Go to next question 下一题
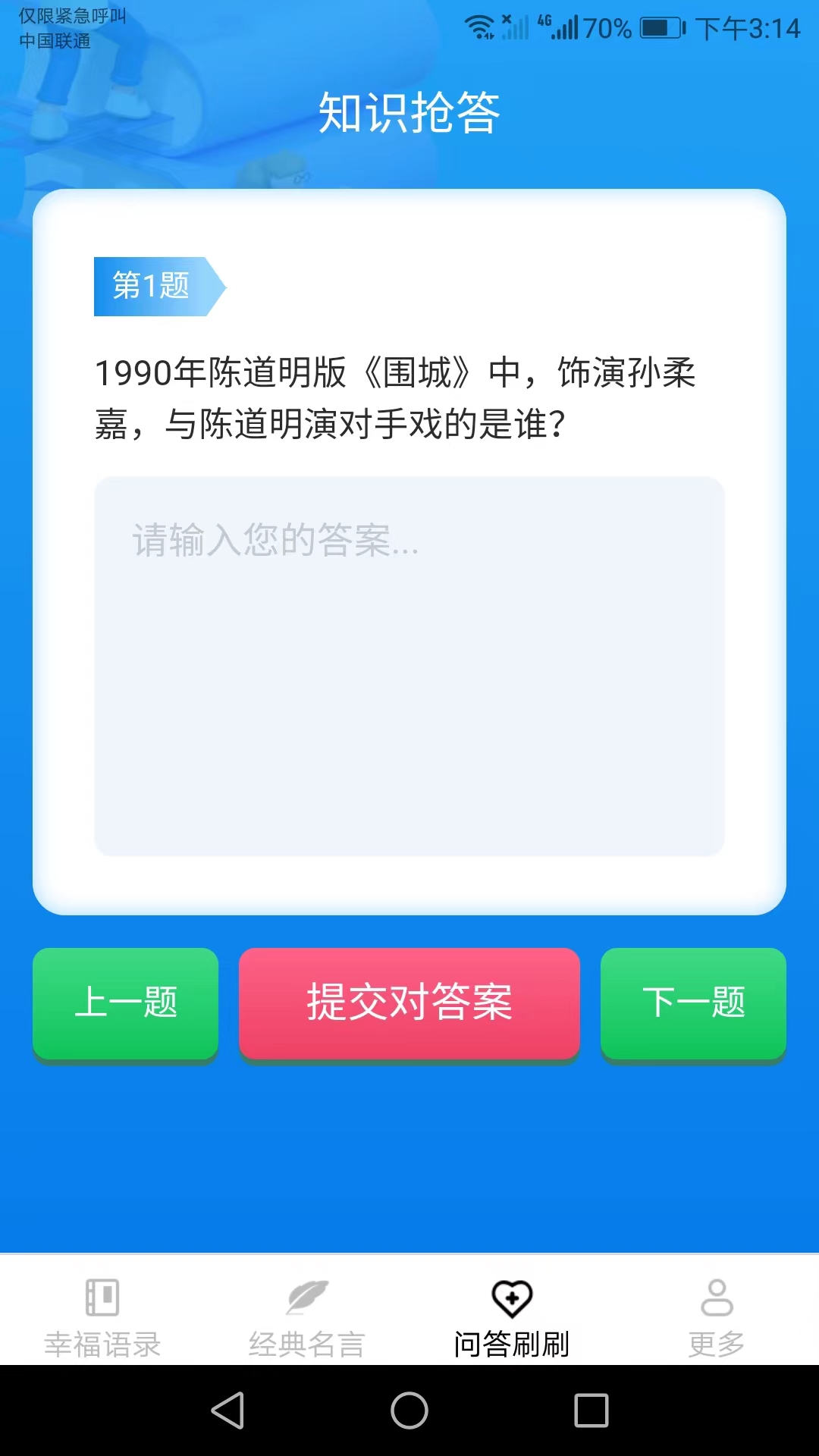 pyautogui.click(x=693, y=1003)
